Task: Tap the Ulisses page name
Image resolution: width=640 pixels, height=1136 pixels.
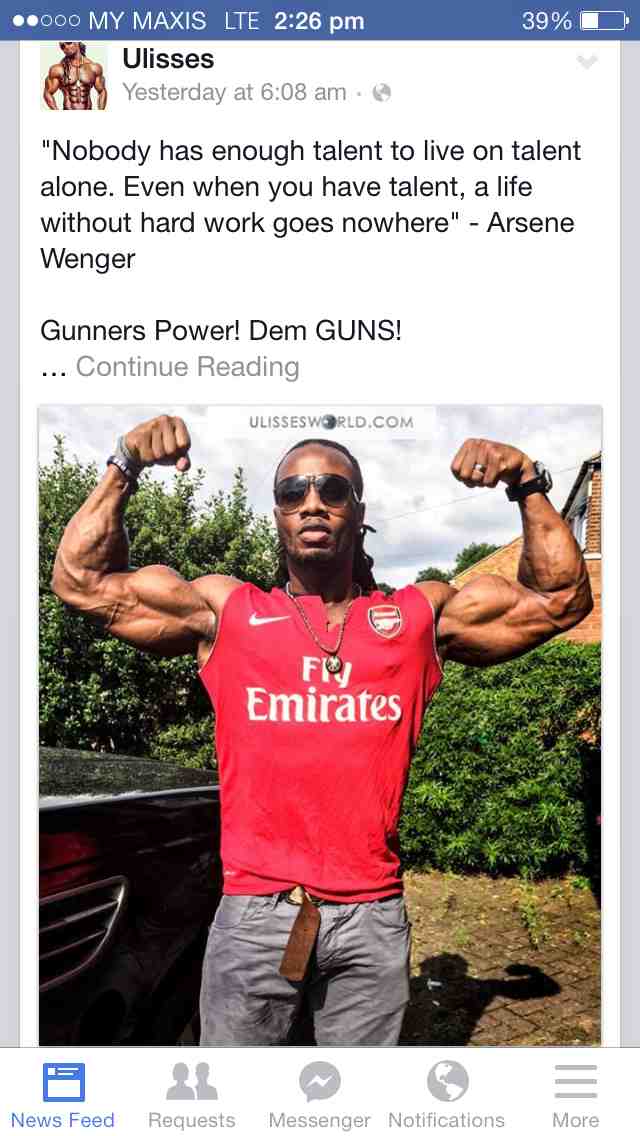Action: click(x=168, y=59)
